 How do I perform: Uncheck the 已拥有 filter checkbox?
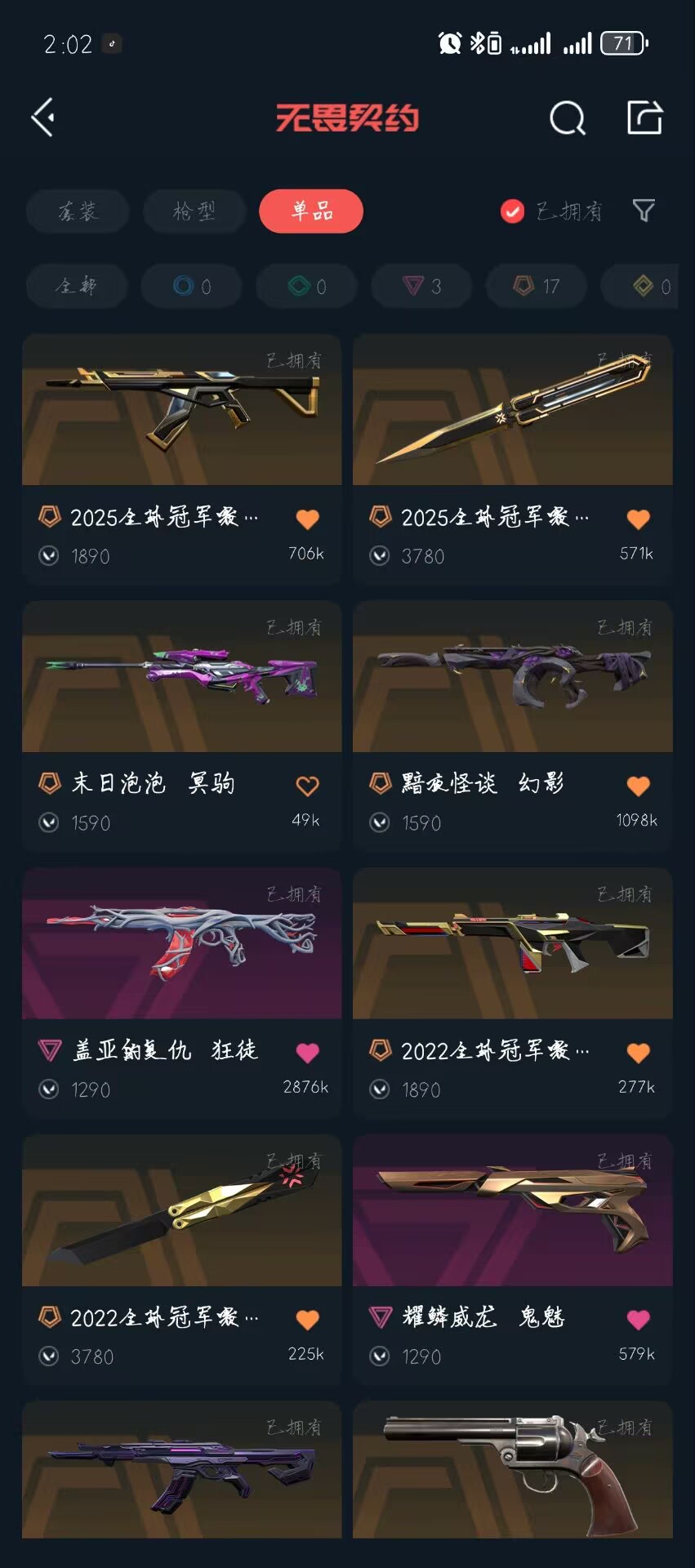pos(512,212)
